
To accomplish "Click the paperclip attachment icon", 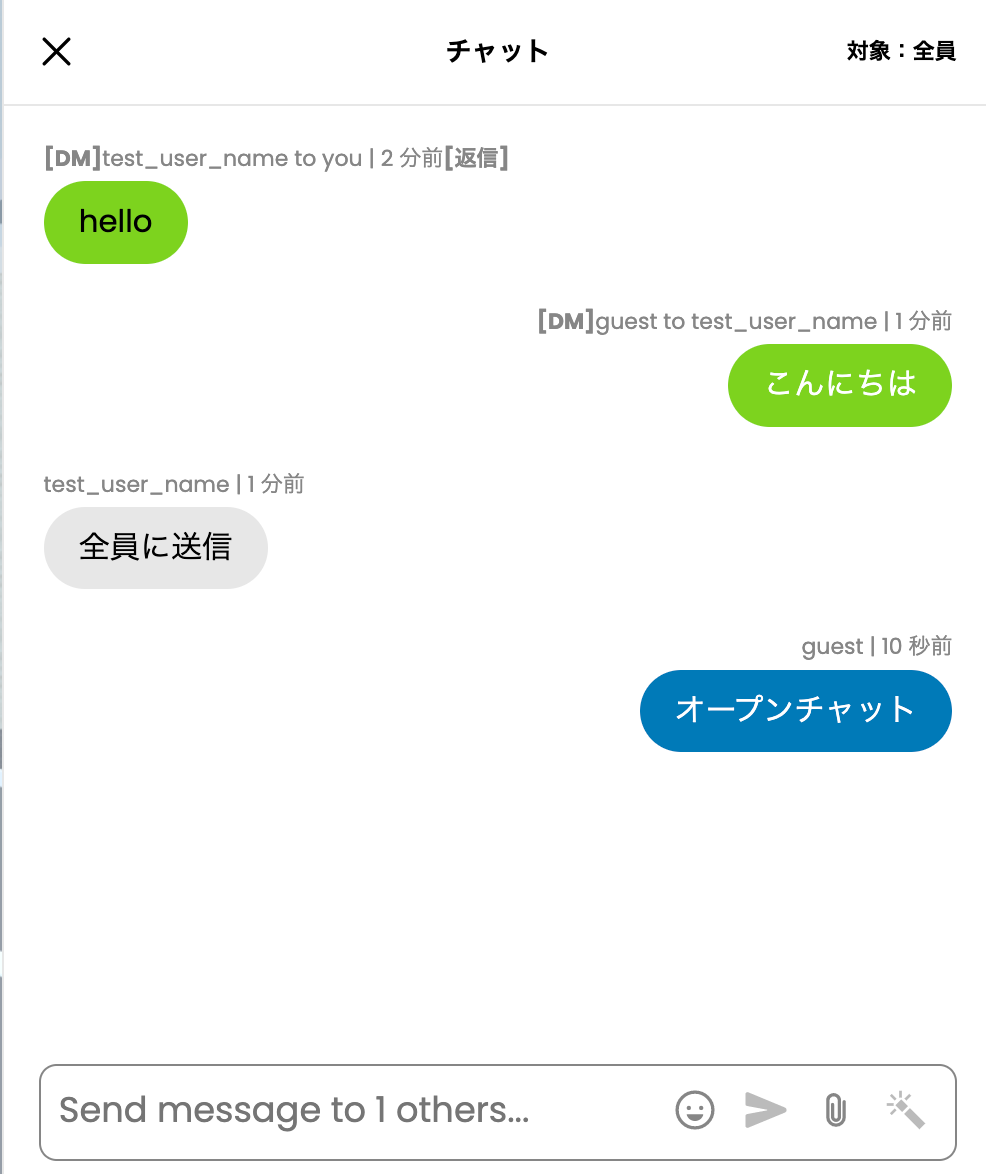I will tap(834, 1110).
